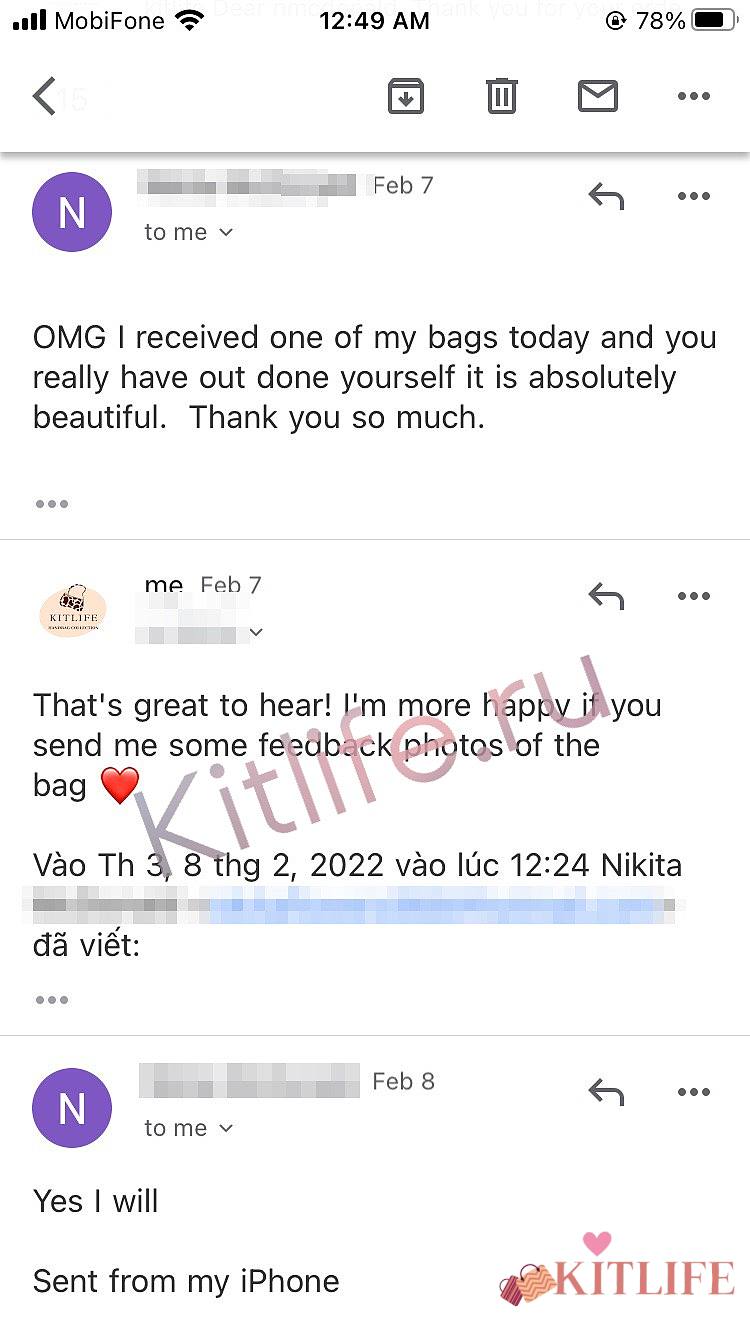This screenshot has height=1334, width=750.
Task: Open the top toolbar overflow menu
Action: coord(693,96)
